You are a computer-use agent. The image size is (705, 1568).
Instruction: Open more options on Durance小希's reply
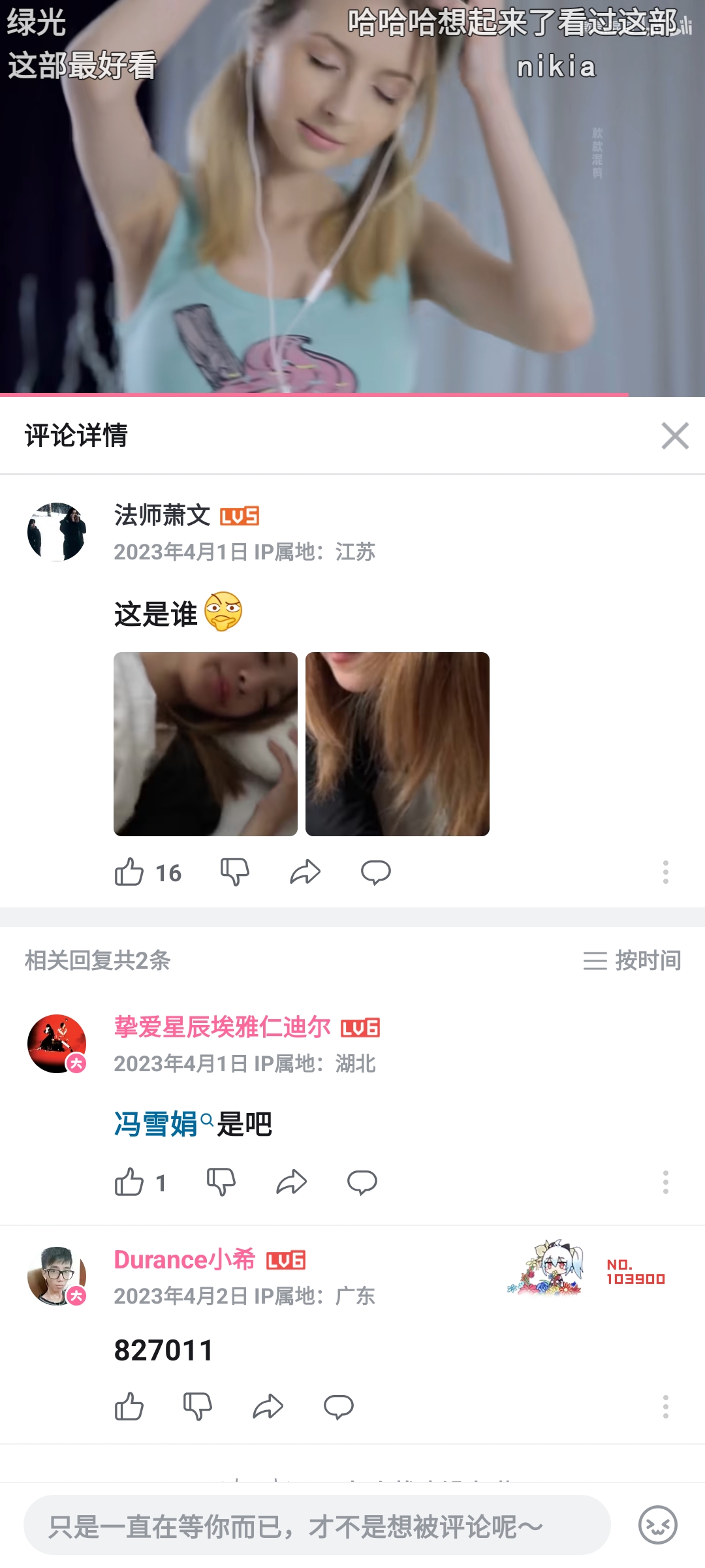coord(665,1407)
